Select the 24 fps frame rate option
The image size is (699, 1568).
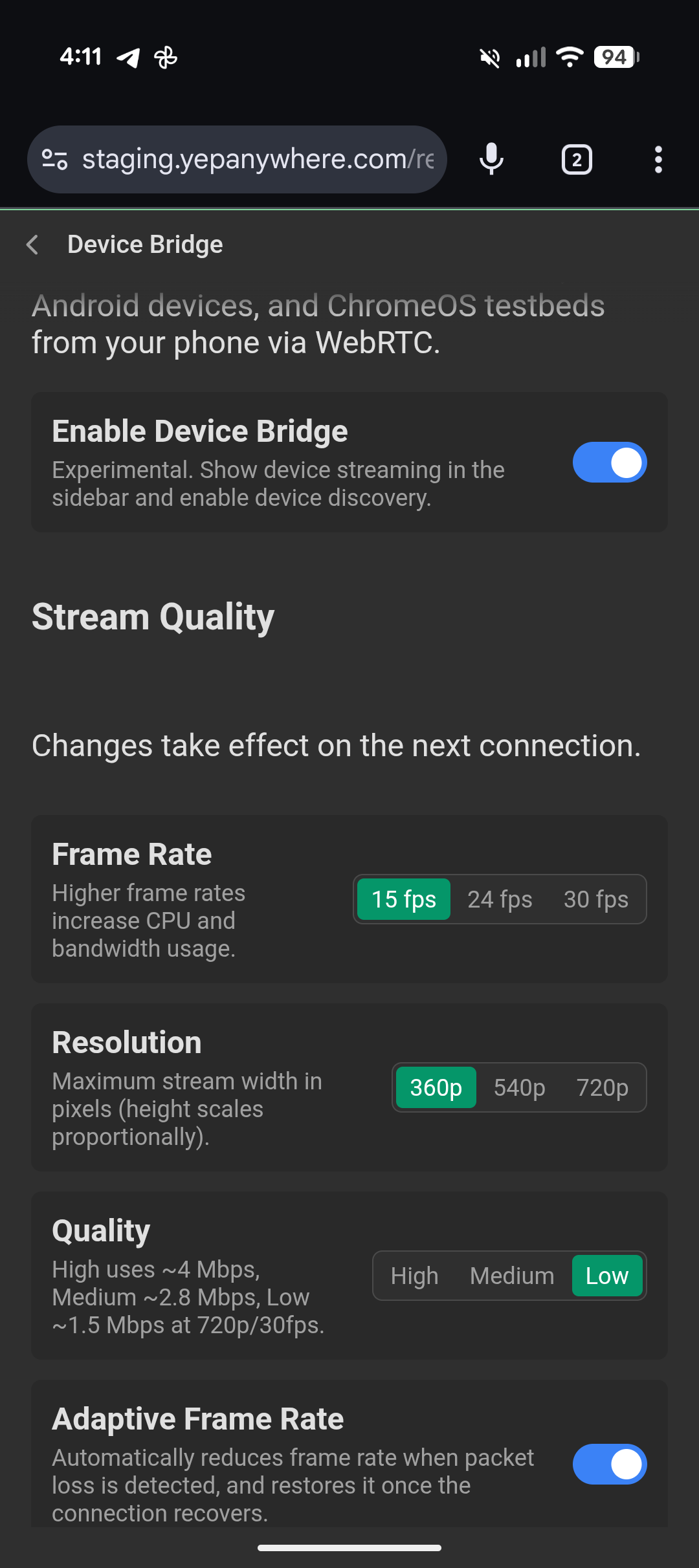pyautogui.click(x=500, y=898)
